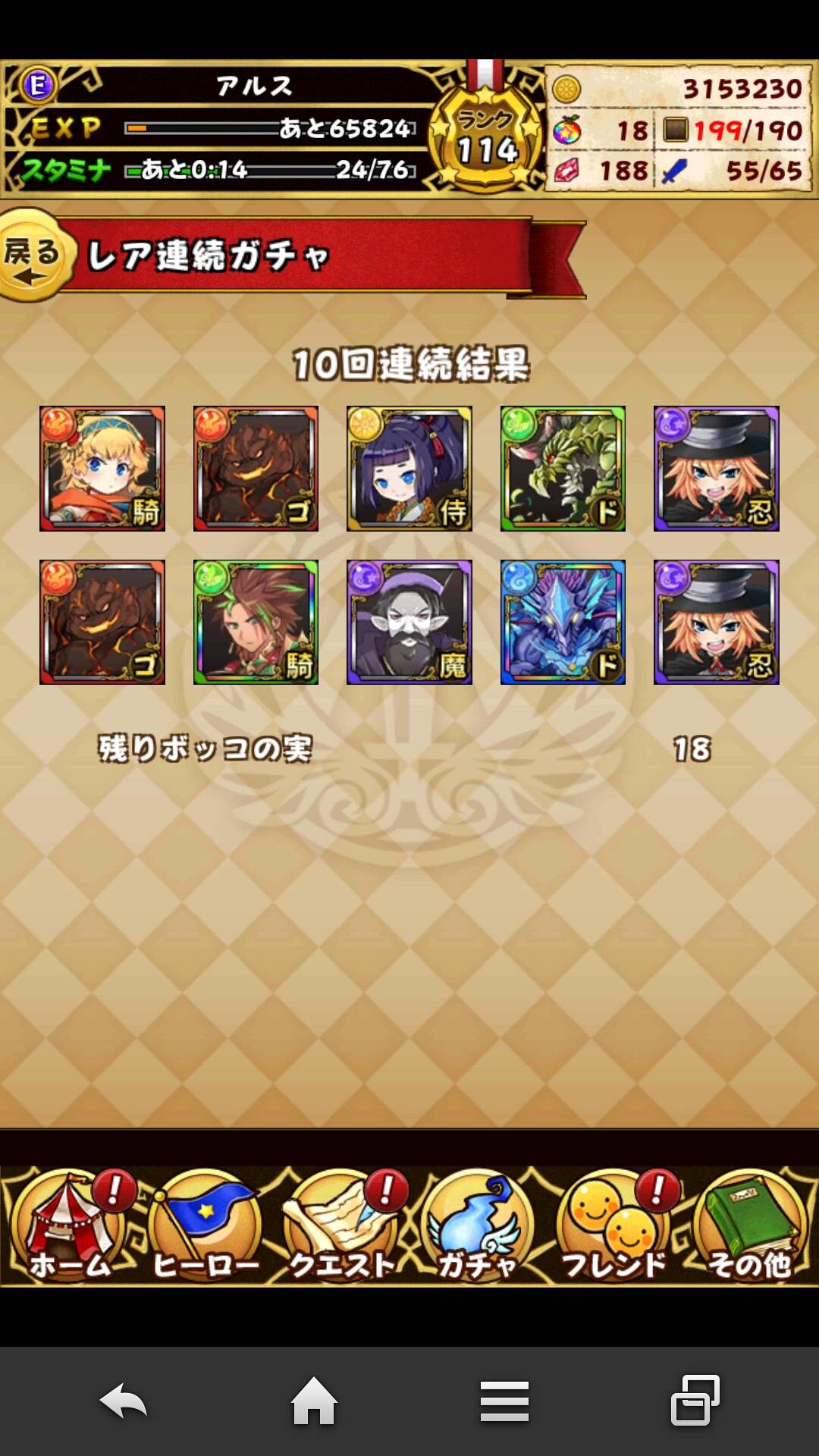The width and height of the screenshot is (819, 1456).
Task: View the green dragon ド result
Action: [563, 468]
